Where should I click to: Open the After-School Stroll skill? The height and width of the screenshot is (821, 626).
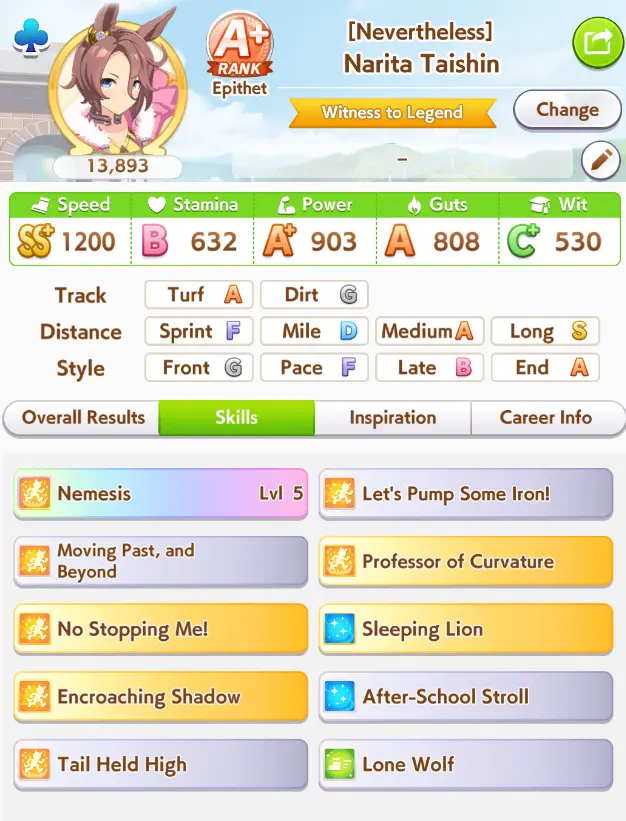click(465, 697)
